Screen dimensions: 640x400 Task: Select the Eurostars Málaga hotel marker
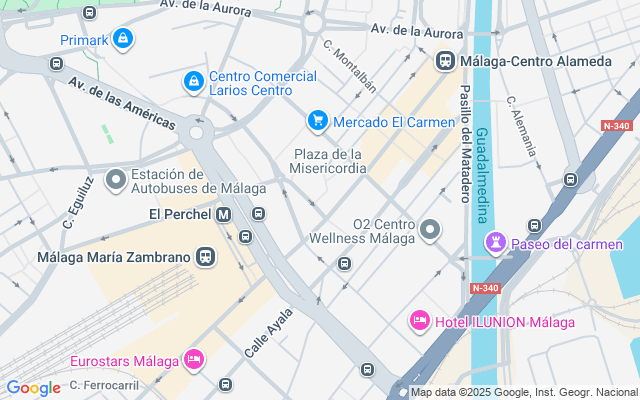pyautogui.click(x=194, y=360)
